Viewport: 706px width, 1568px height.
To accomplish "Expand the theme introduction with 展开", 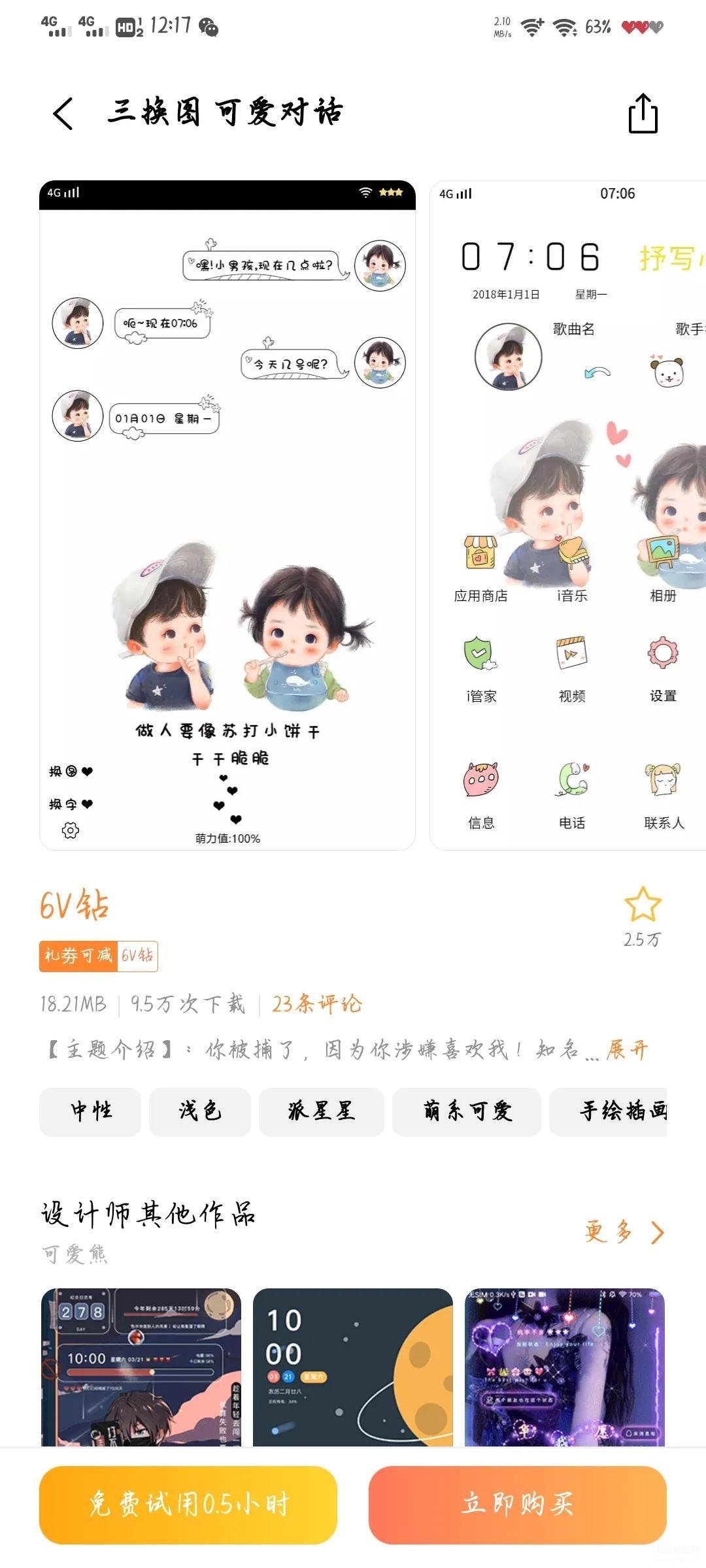I will [626, 1050].
